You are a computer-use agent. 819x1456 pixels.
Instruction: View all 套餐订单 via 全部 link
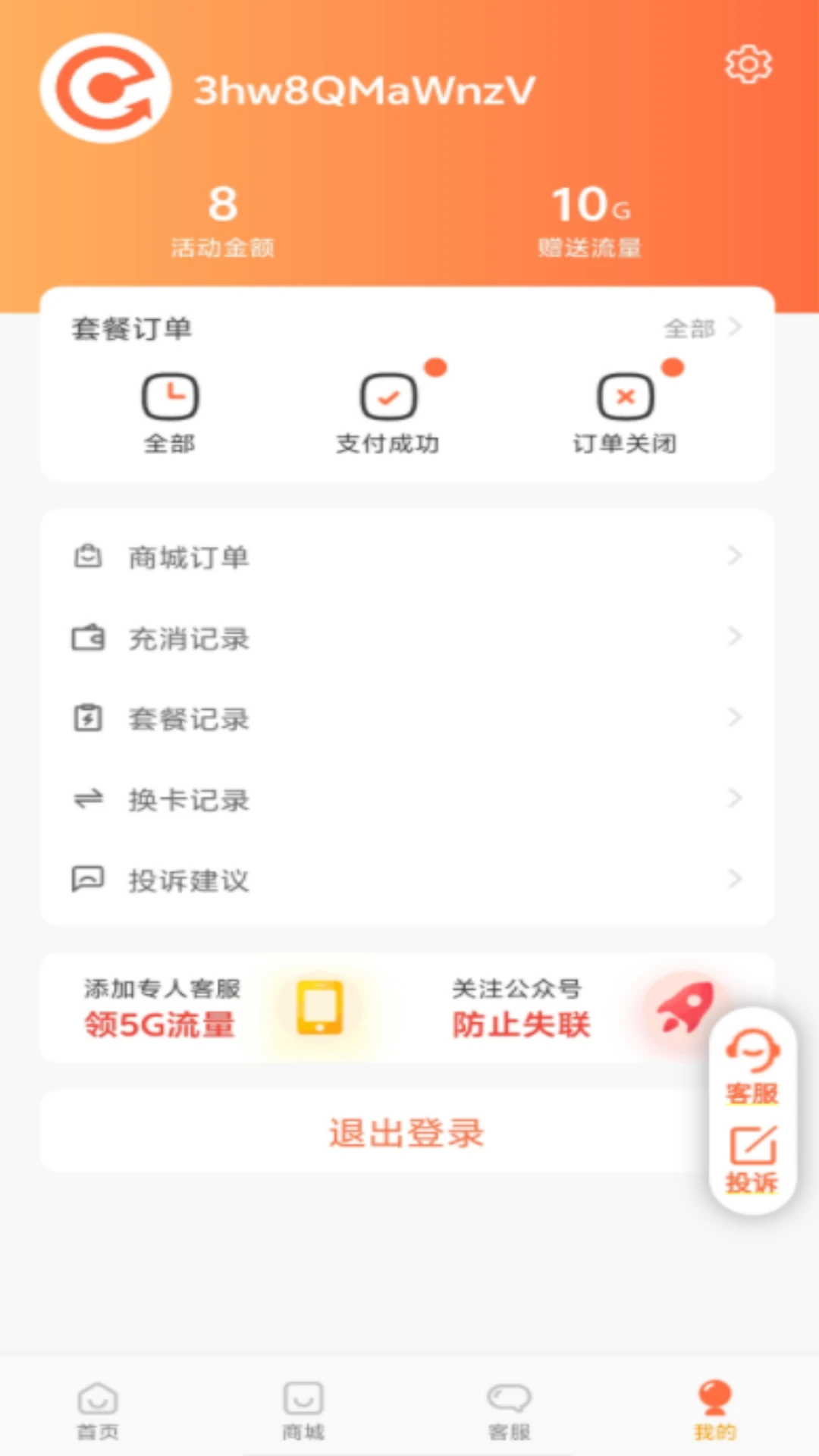click(703, 328)
